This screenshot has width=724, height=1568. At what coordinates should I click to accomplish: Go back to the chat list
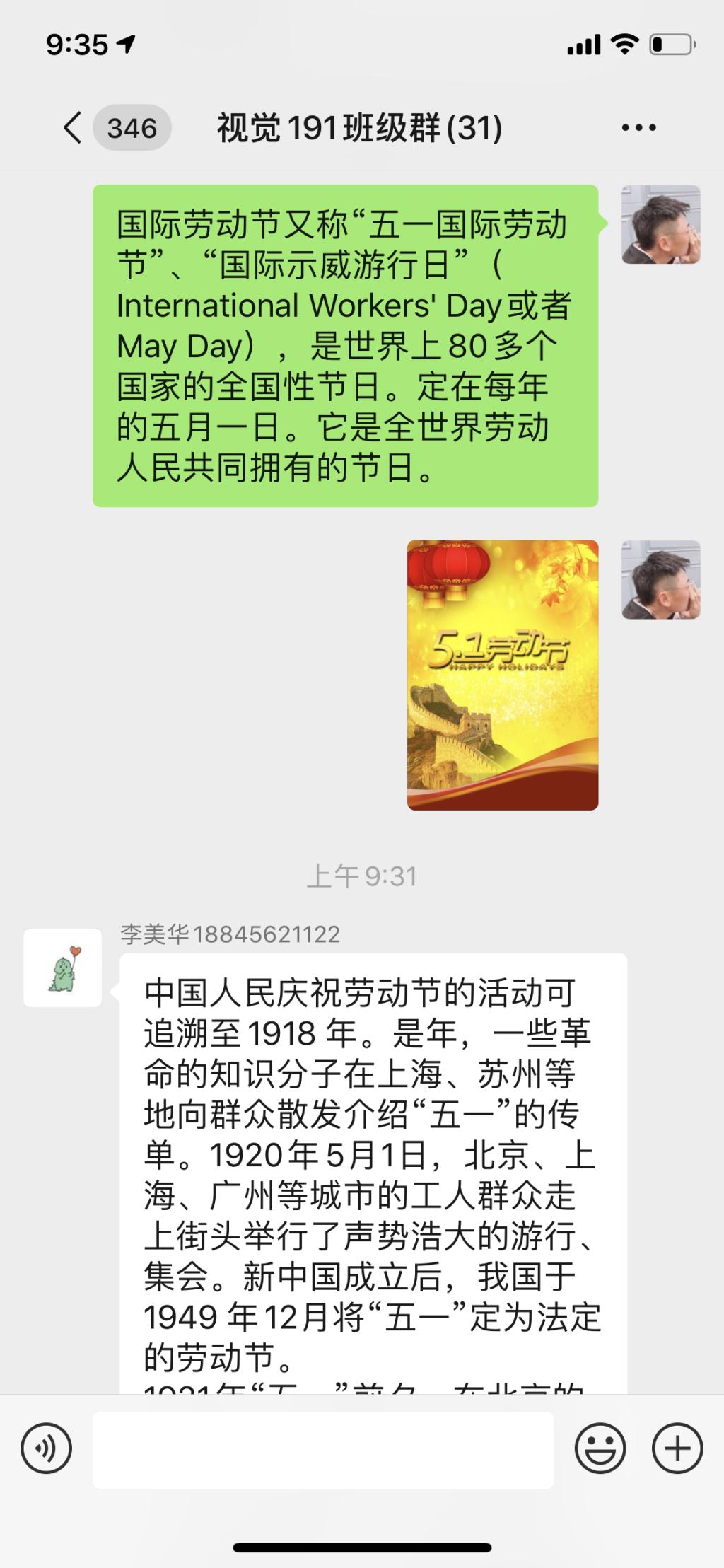click(x=73, y=128)
